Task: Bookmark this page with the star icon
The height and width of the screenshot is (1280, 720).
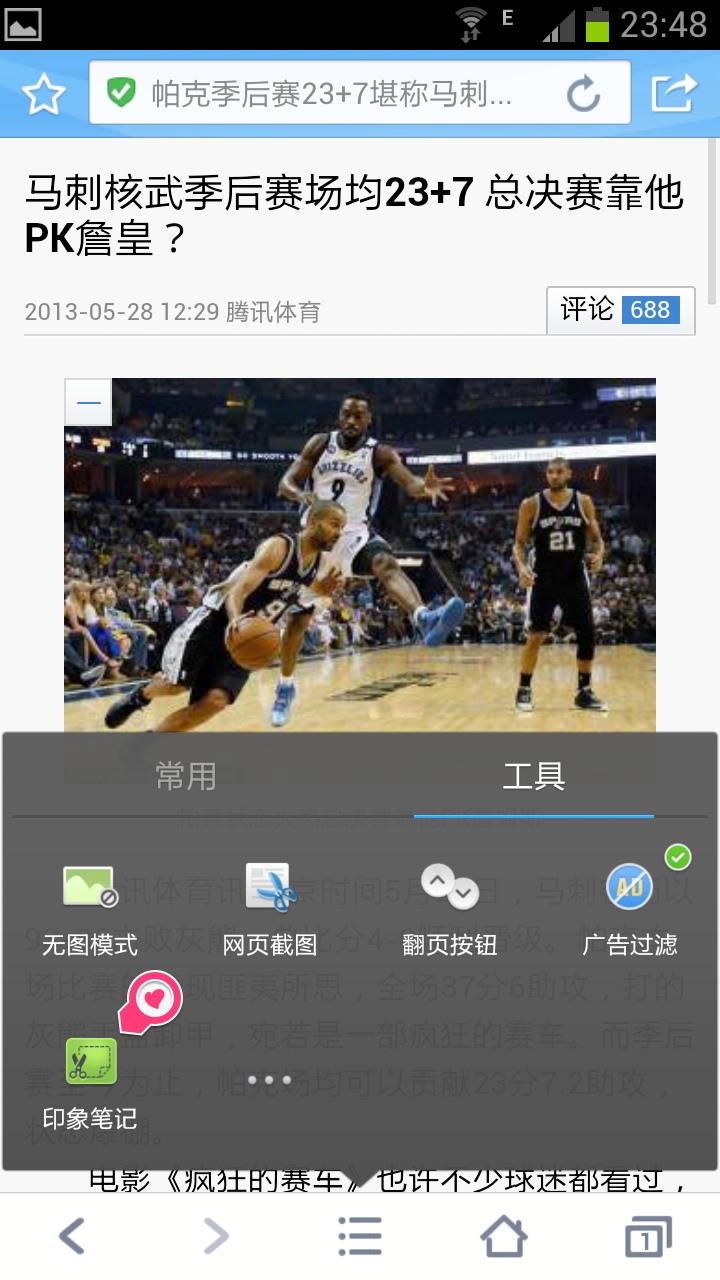Action: 43,95
